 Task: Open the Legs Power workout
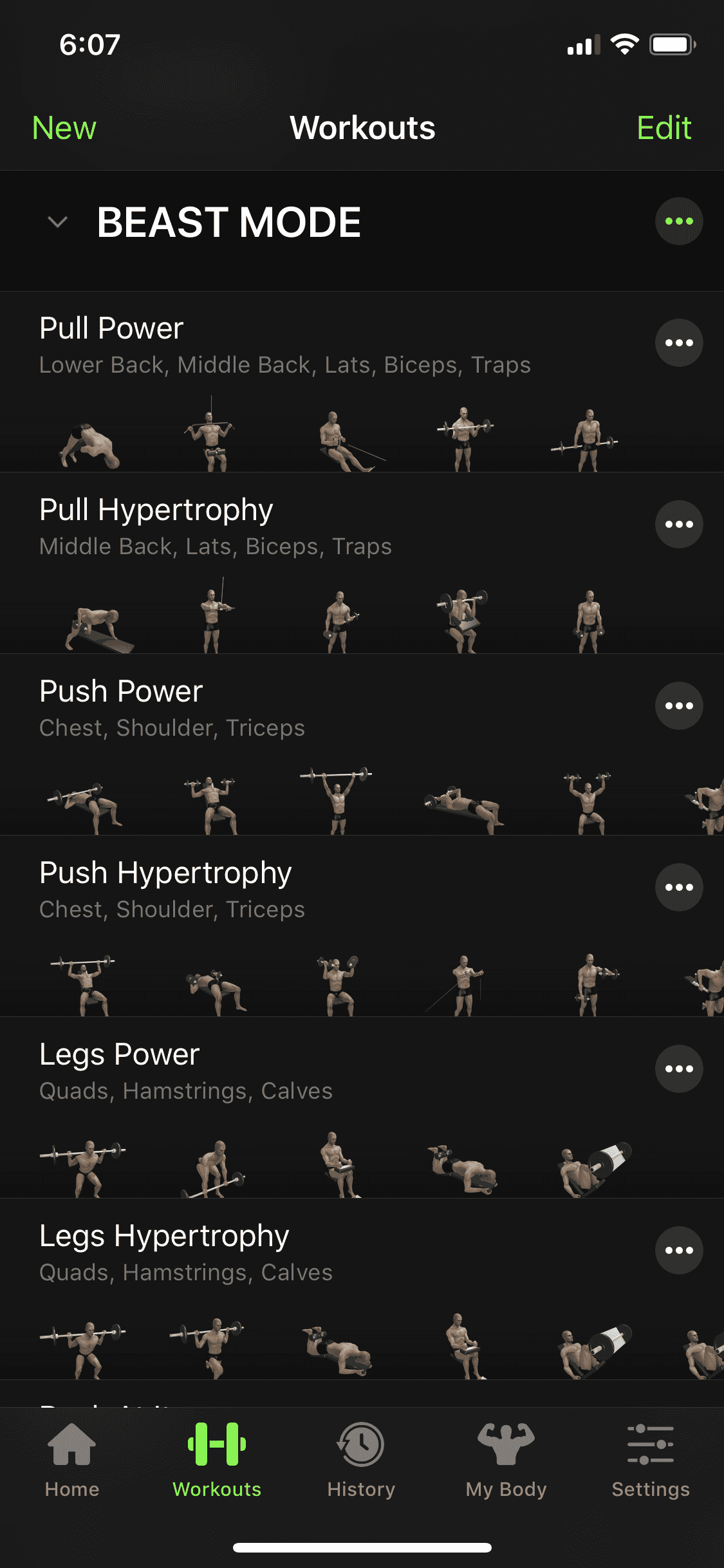tap(283, 1070)
